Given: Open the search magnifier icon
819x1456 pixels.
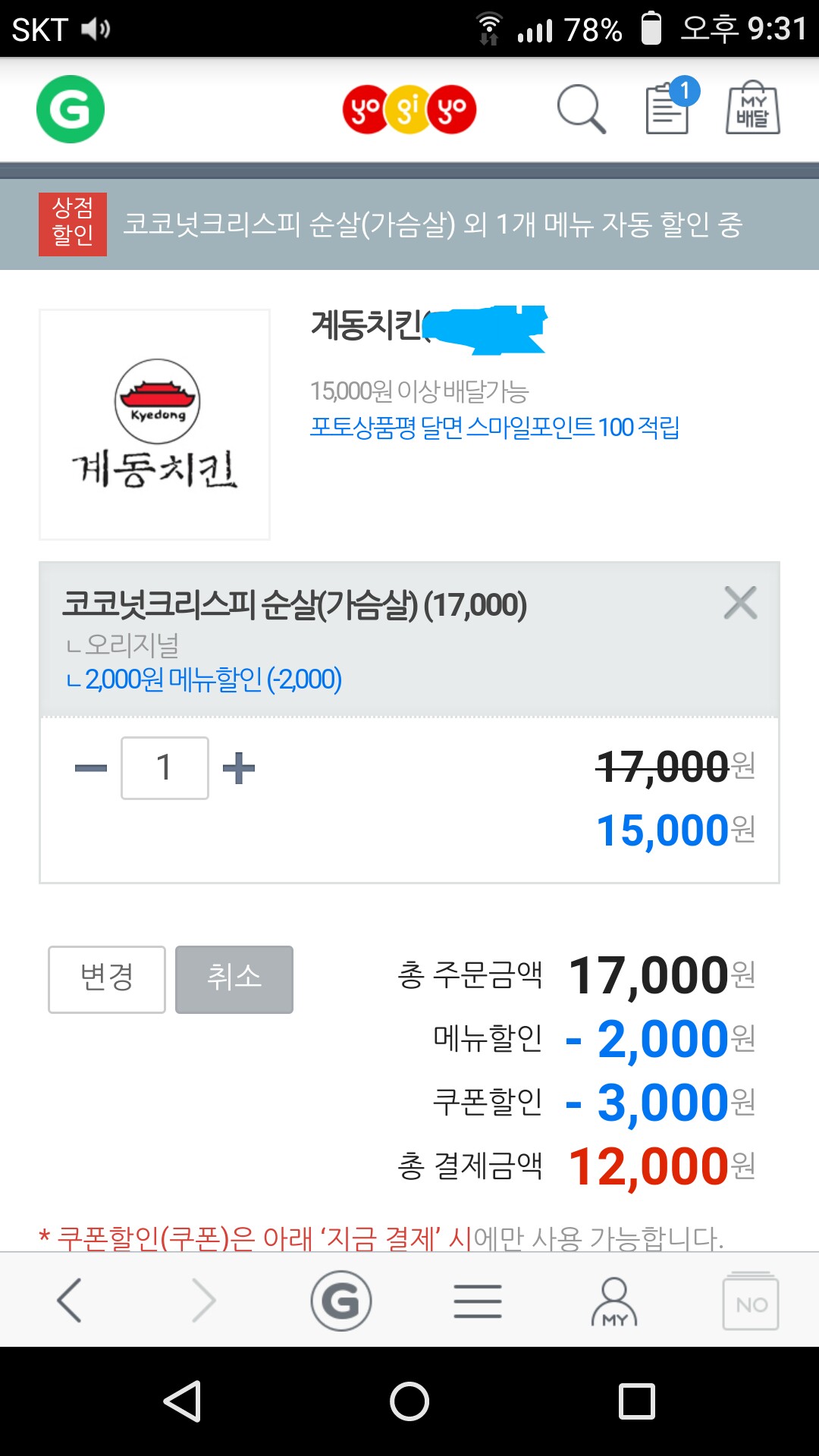Looking at the screenshot, I should (582, 109).
